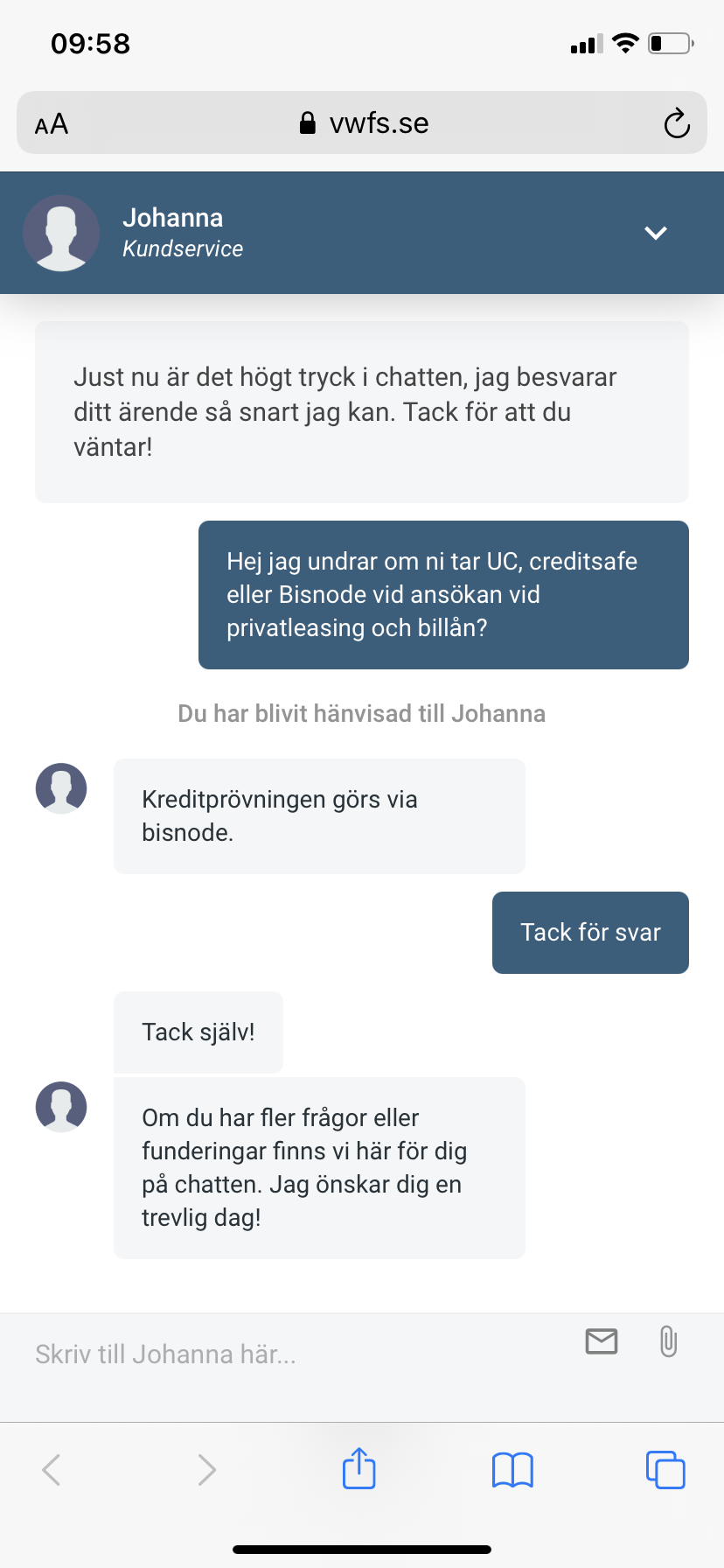Show all open Safari tabs

665,1469
